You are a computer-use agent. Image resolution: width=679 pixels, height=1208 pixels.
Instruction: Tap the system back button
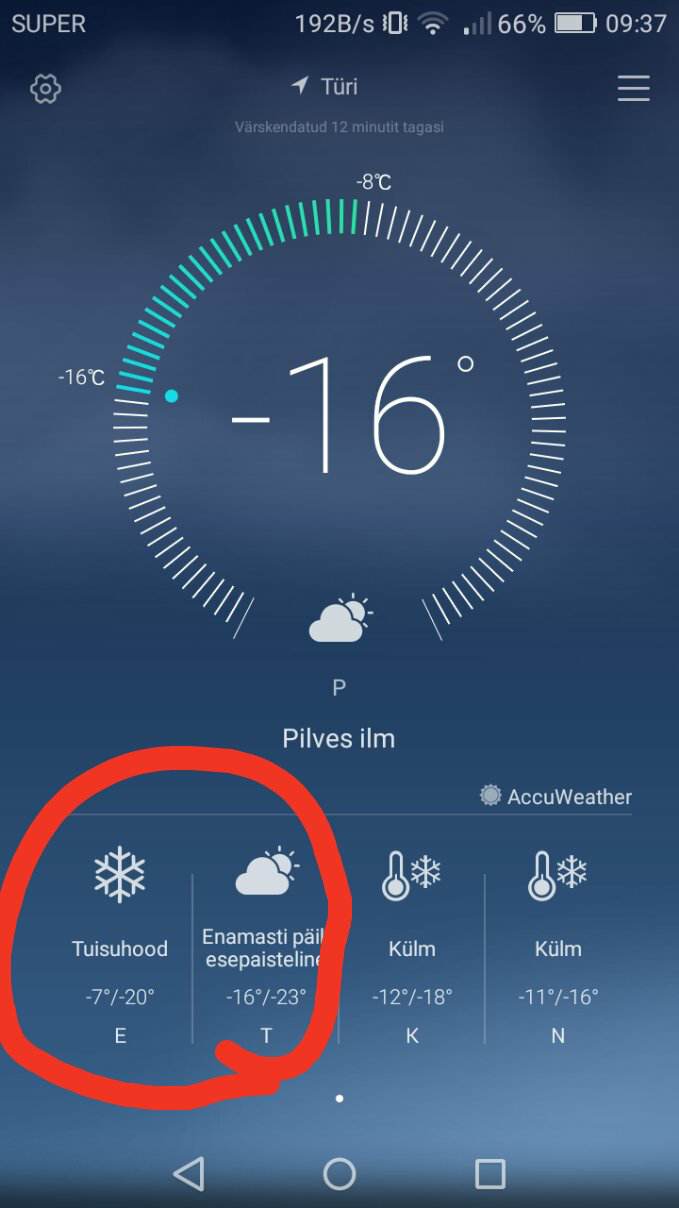(189, 1173)
